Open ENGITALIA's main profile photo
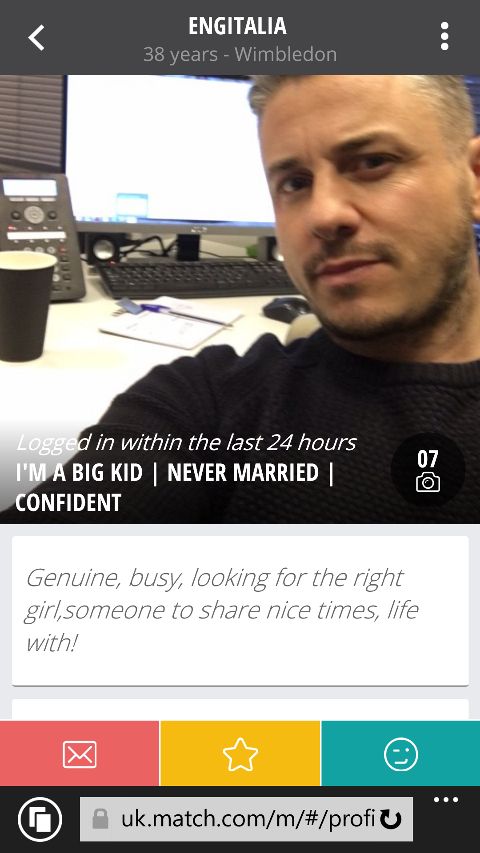Image resolution: width=480 pixels, height=853 pixels. 240,299
